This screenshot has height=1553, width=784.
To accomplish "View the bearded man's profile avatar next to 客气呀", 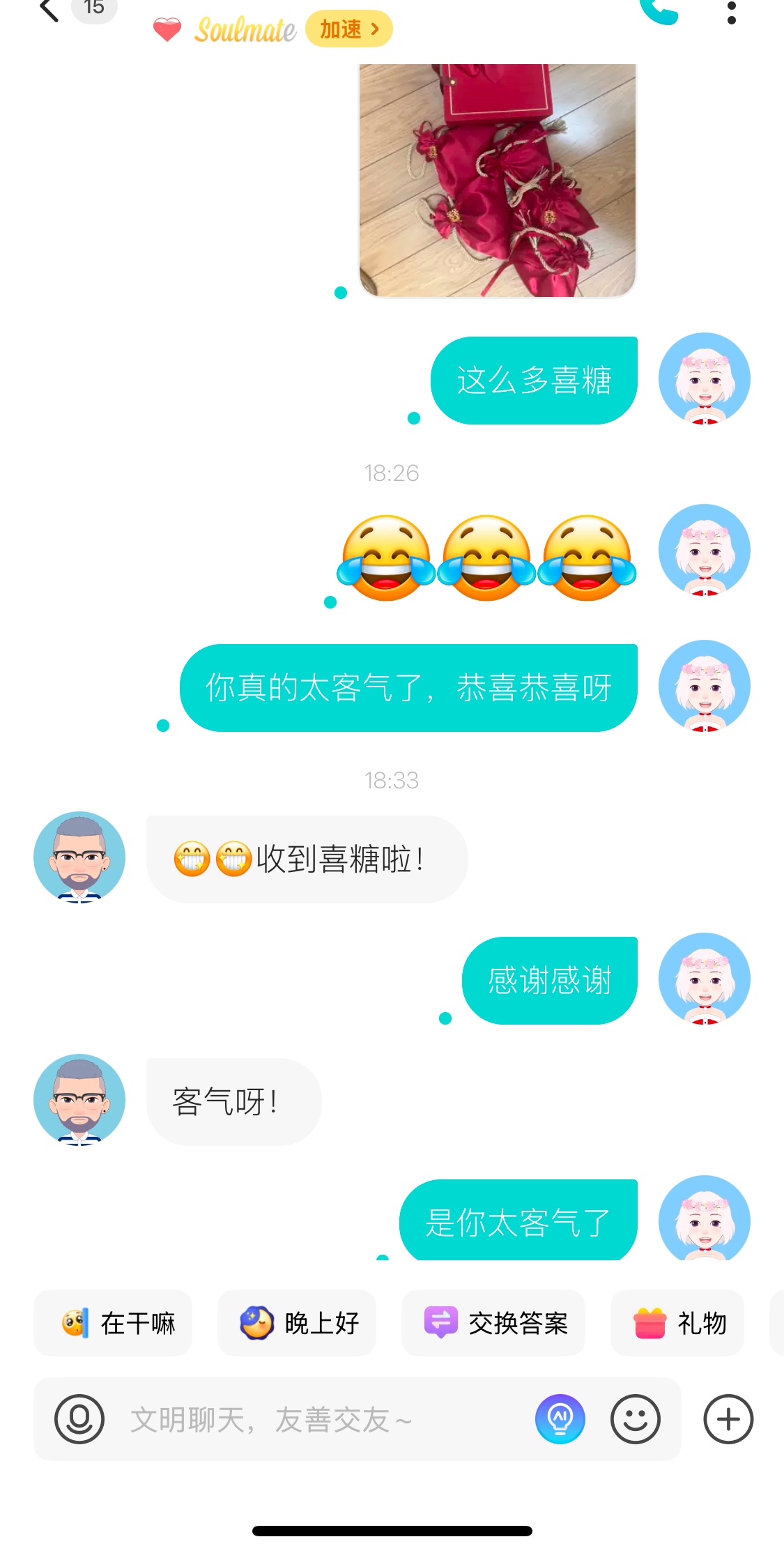I will (79, 1099).
